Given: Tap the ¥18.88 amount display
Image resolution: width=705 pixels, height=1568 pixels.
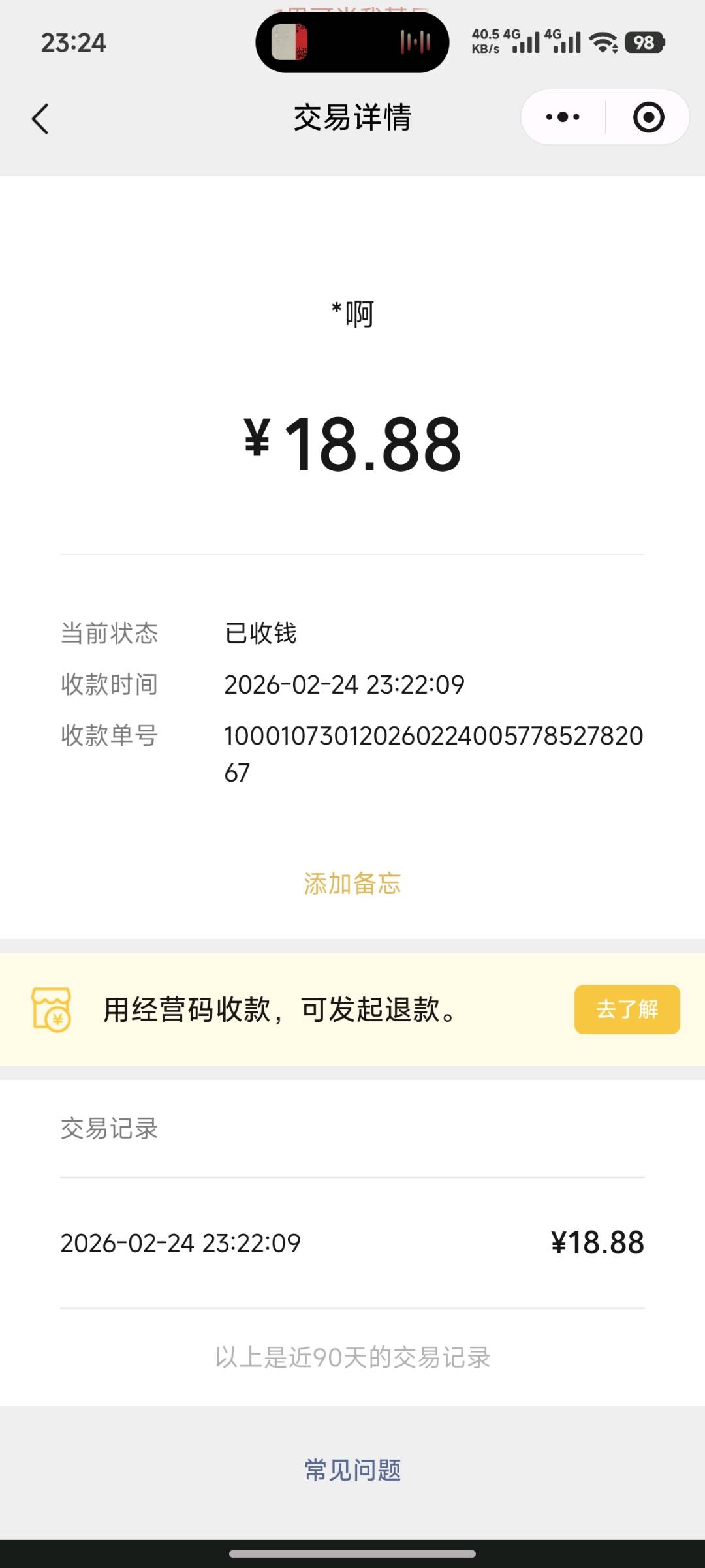Looking at the screenshot, I should 352,442.
